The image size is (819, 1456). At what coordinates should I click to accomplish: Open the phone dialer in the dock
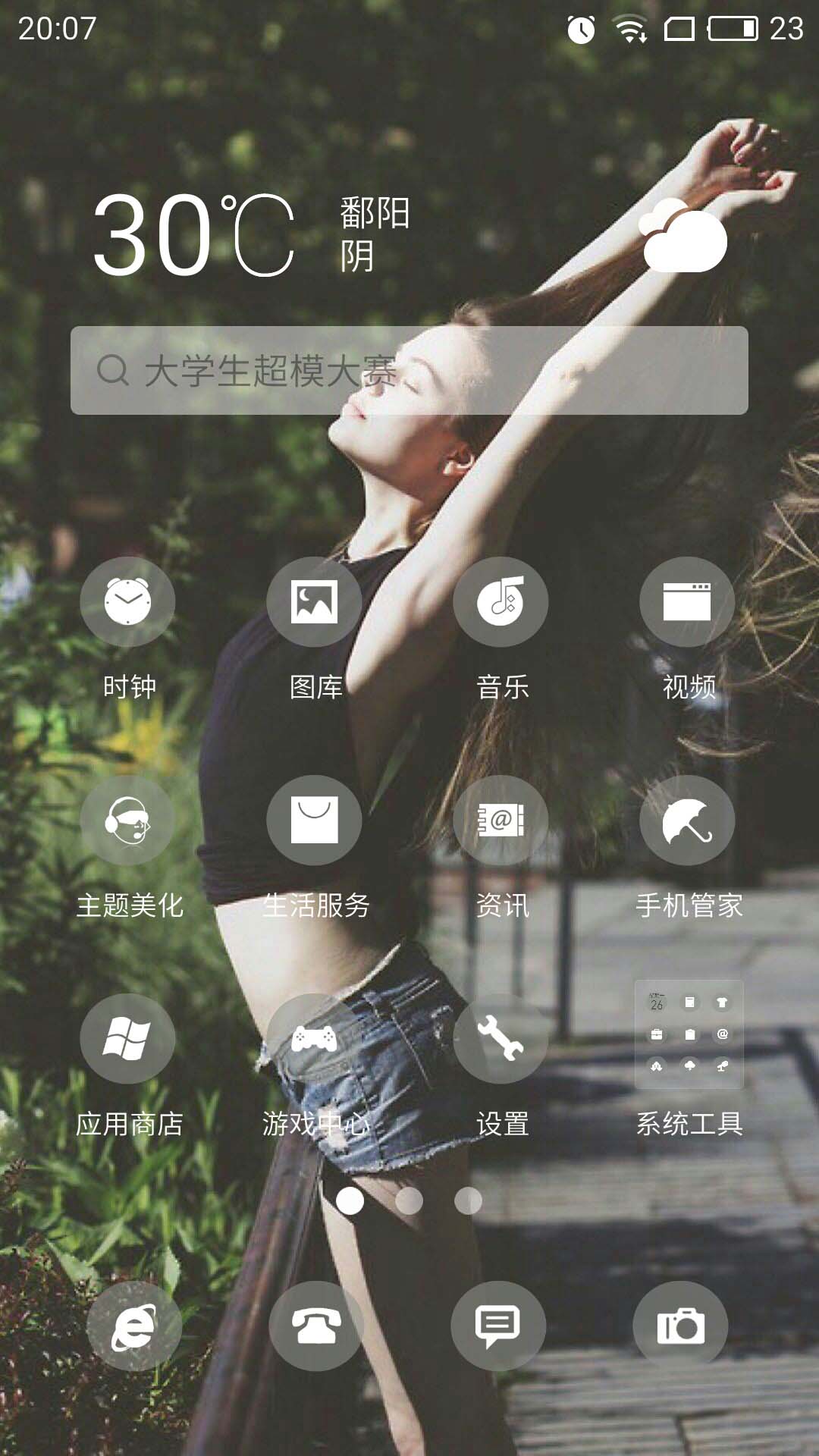tap(316, 1326)
